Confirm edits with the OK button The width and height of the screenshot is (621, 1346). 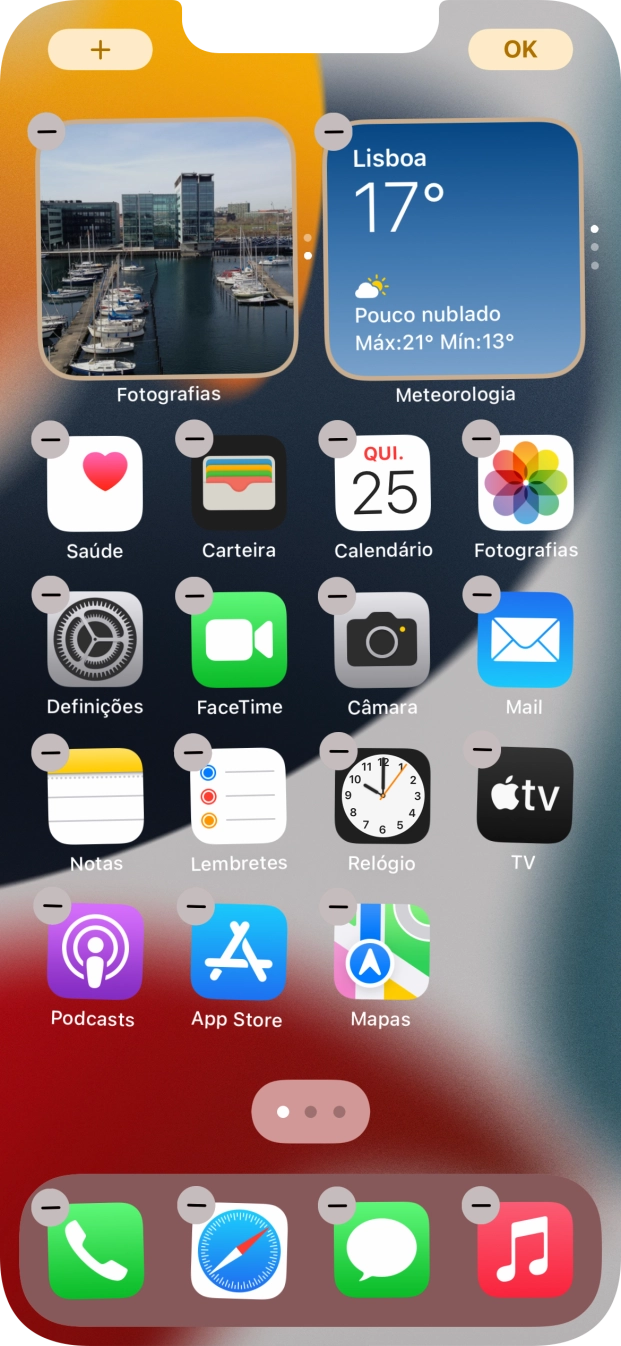pos(520,49)
